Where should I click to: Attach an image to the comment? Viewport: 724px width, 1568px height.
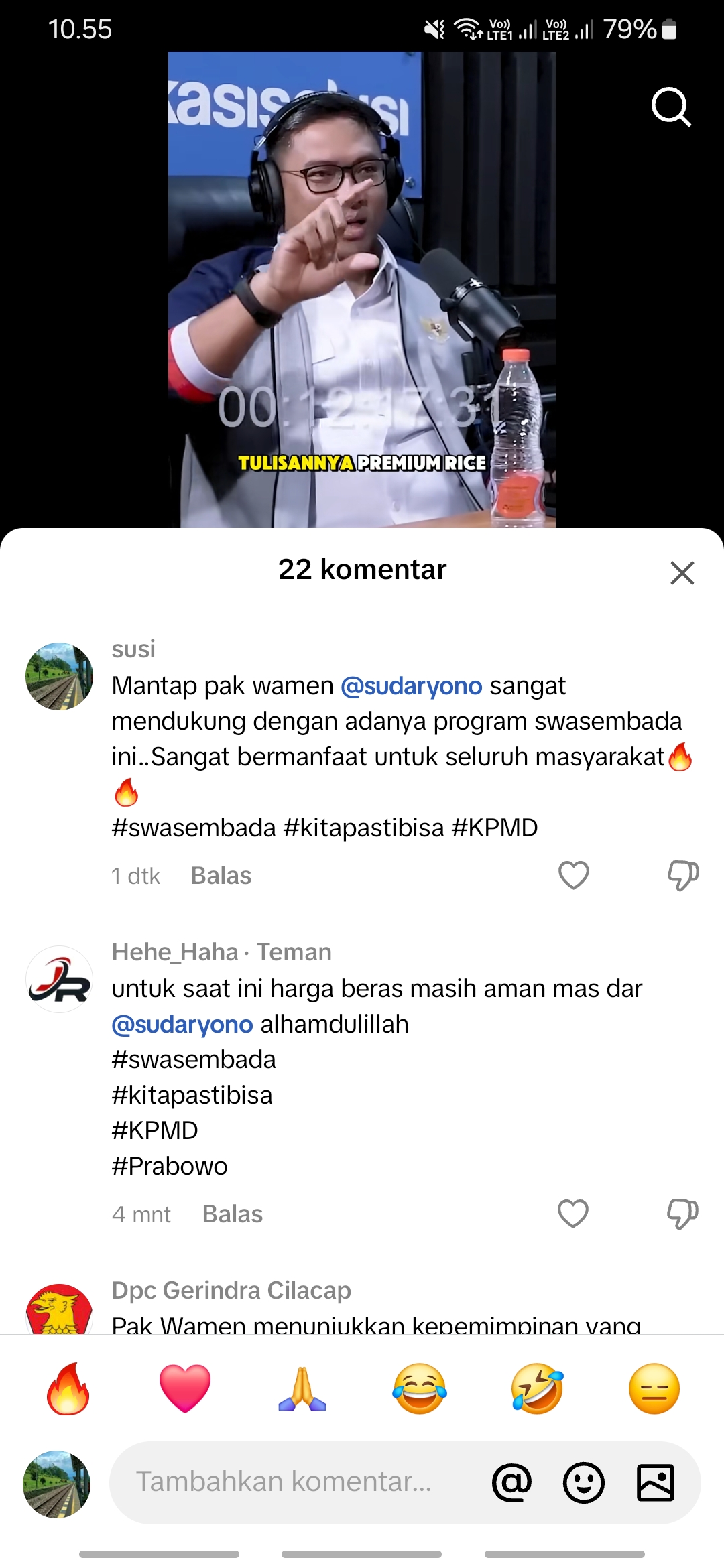pyautogui.click(x=655, y=1482)
